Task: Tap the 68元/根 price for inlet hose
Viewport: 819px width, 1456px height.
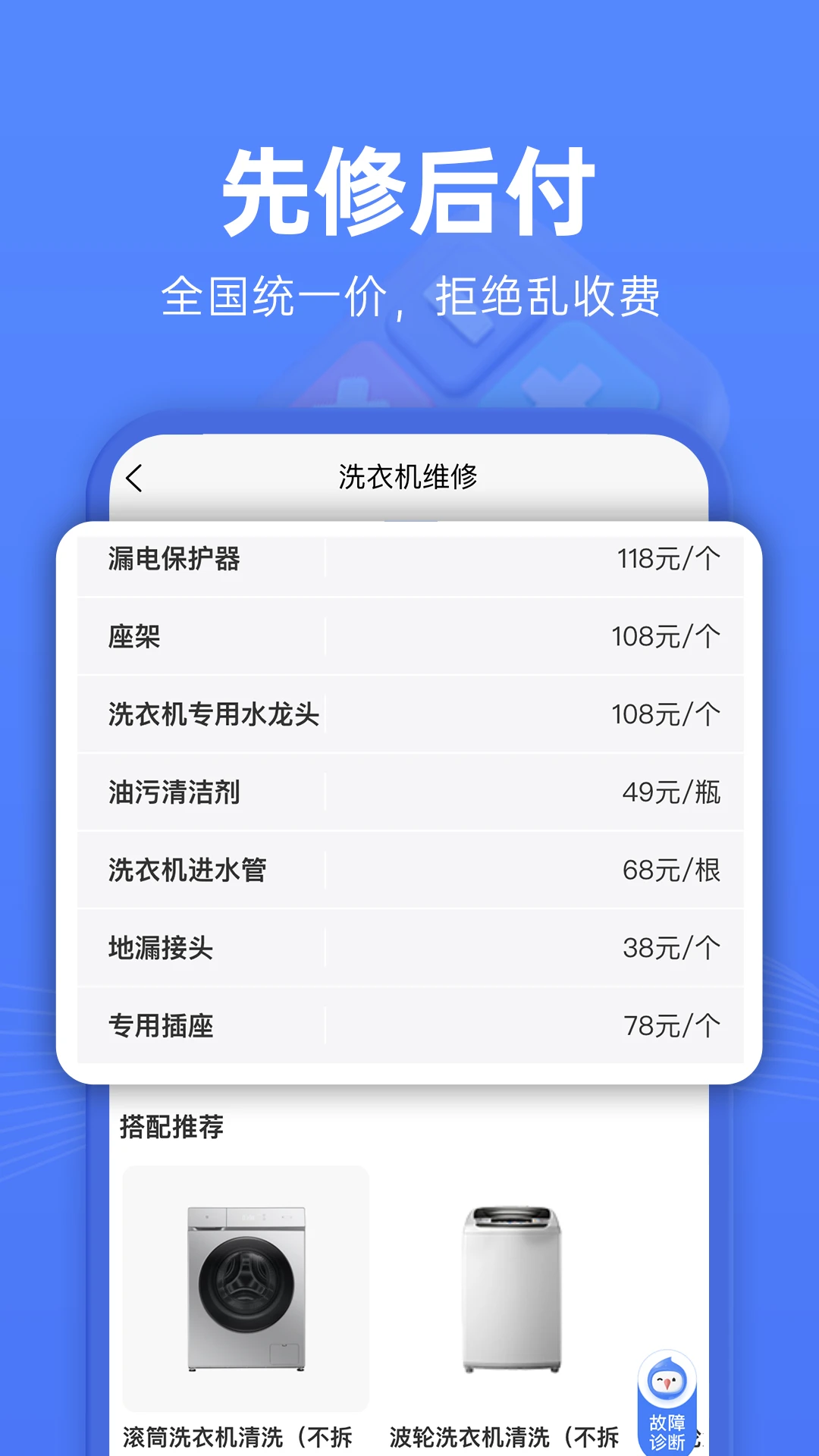Action: click(x=673, y=870)
